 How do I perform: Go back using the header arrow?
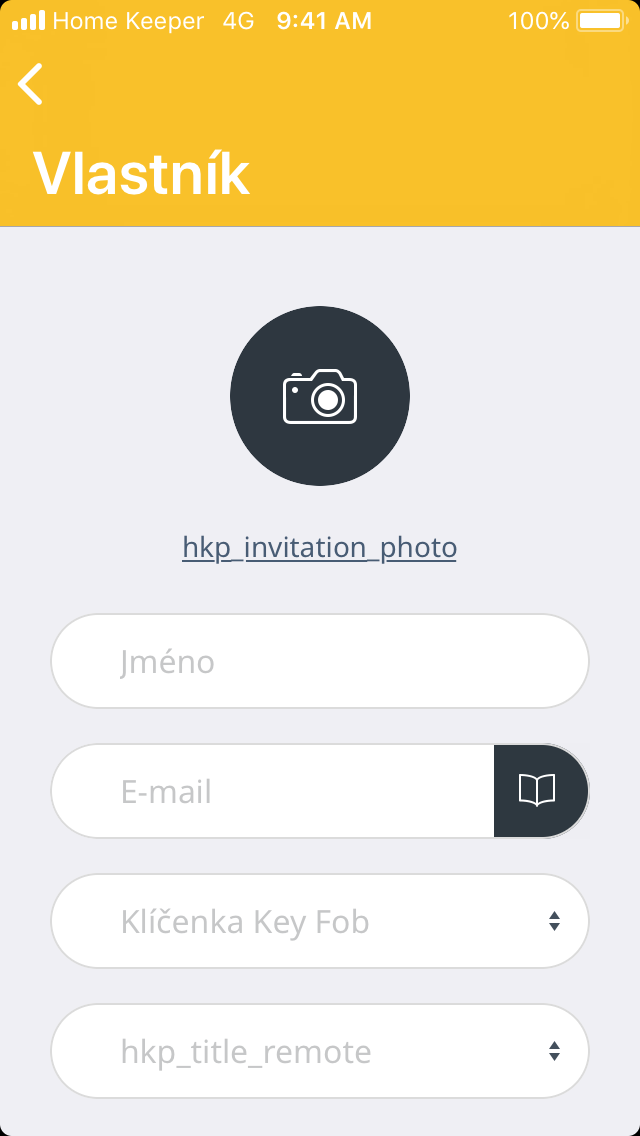click(31, 84)
